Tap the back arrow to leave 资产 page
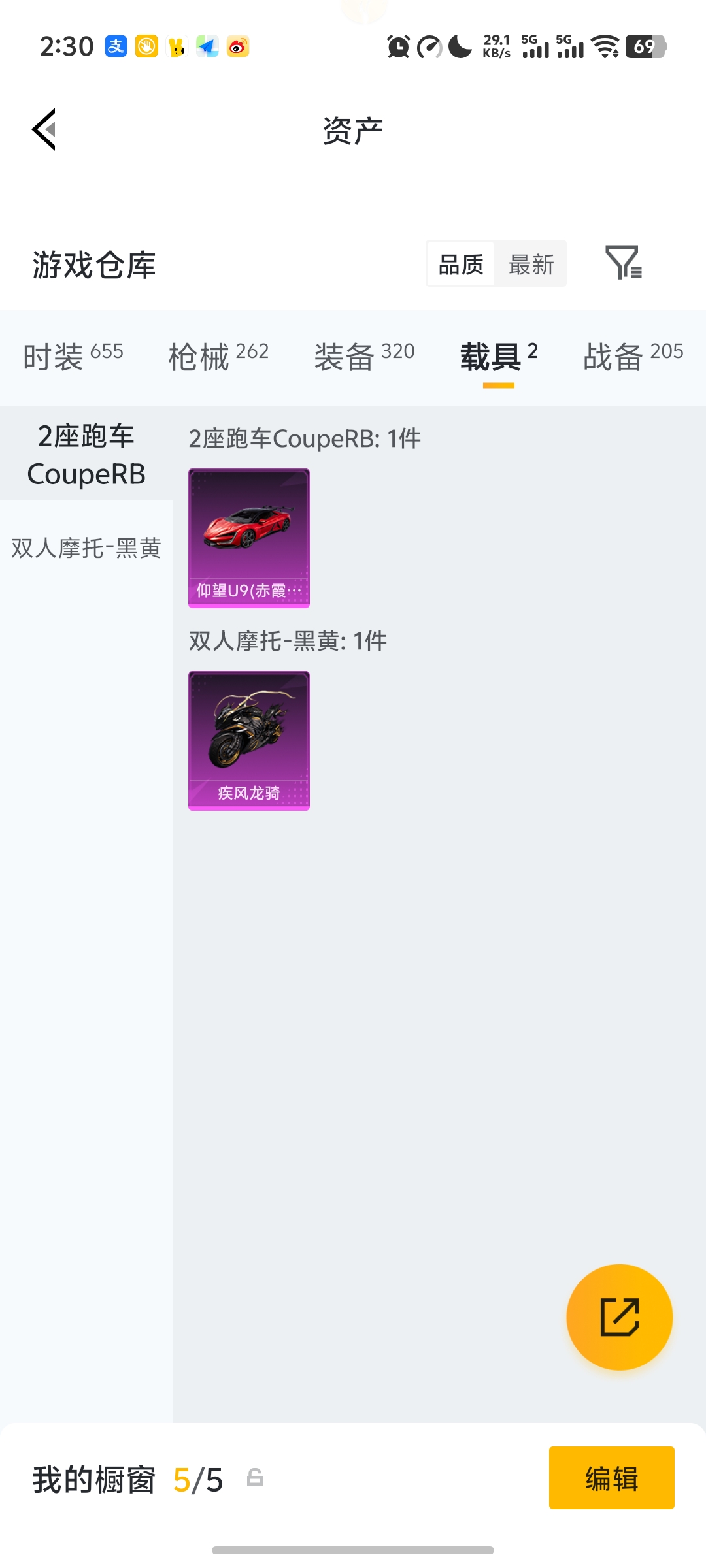This screenshot has height=1568, width=706. 44,129
